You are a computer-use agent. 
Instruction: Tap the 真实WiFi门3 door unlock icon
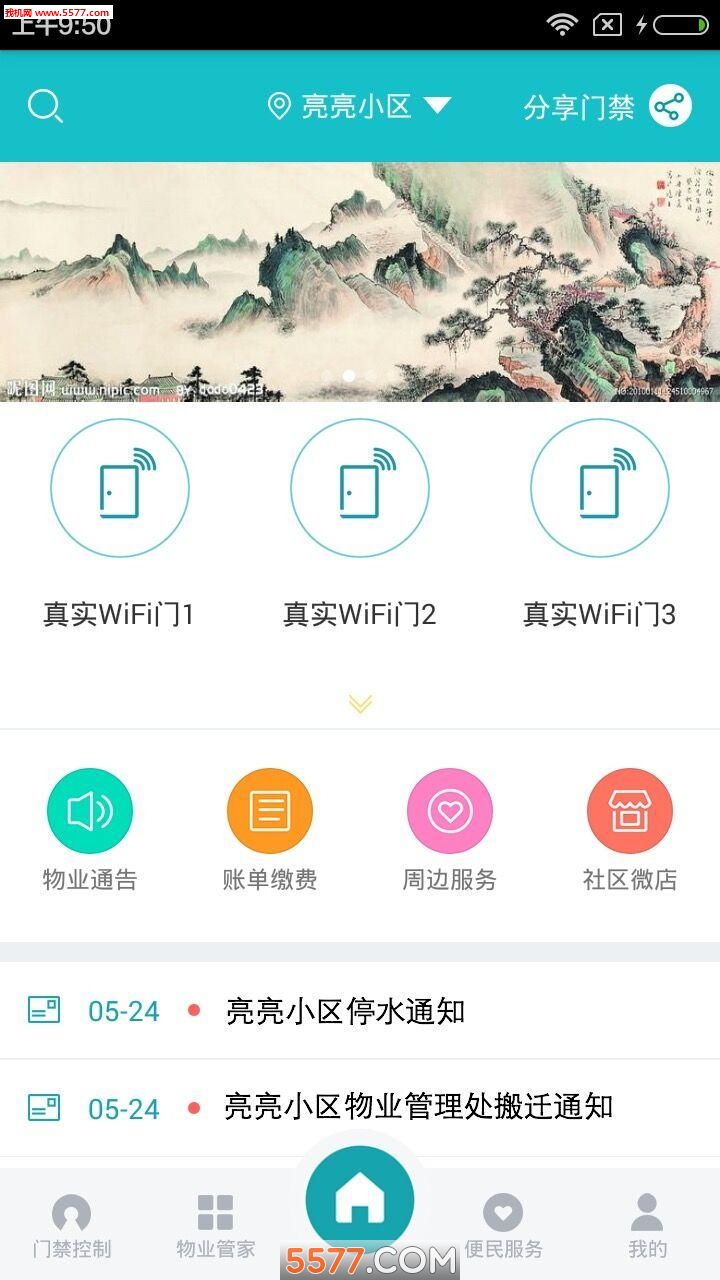tap(600, 488)
